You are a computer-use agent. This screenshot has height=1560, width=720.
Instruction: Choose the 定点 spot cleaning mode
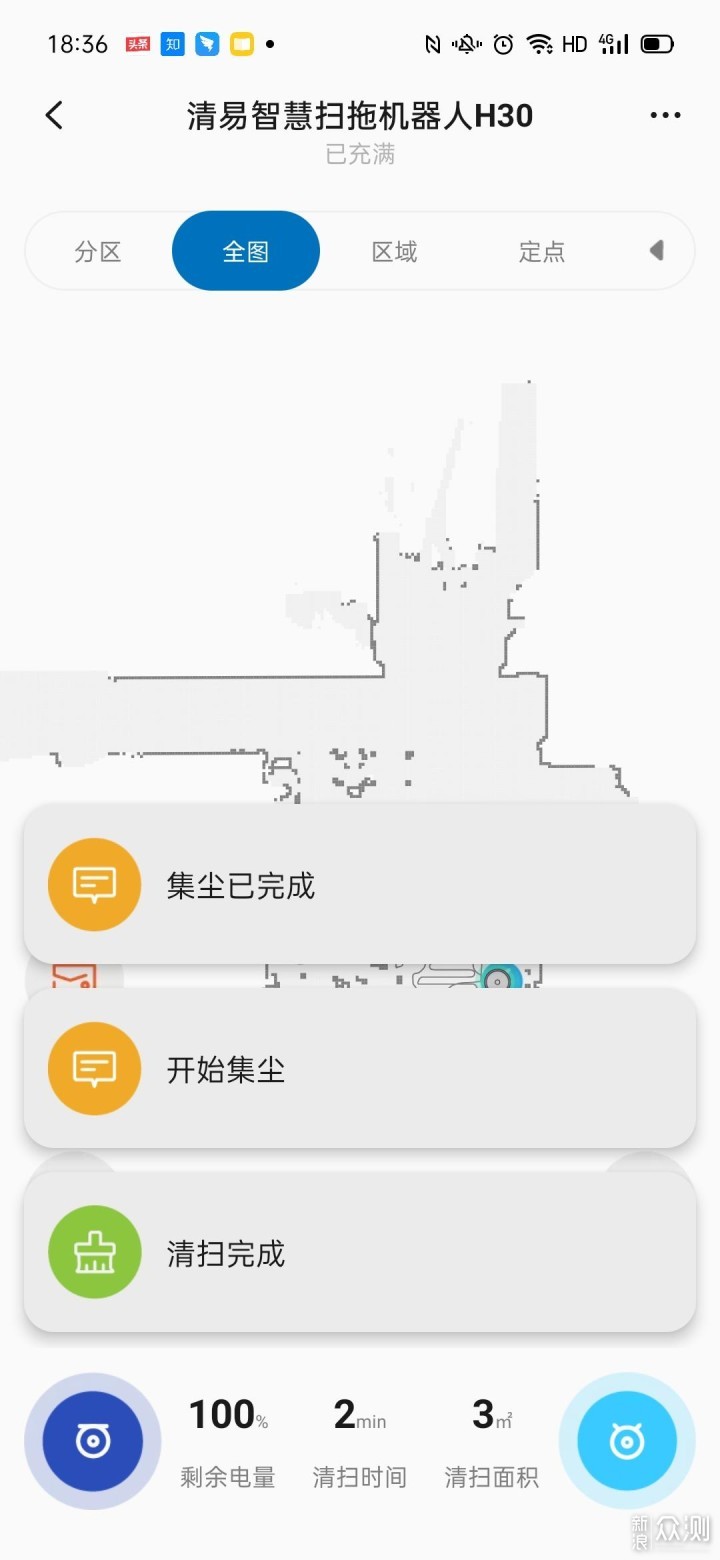(x=542, y=251)
